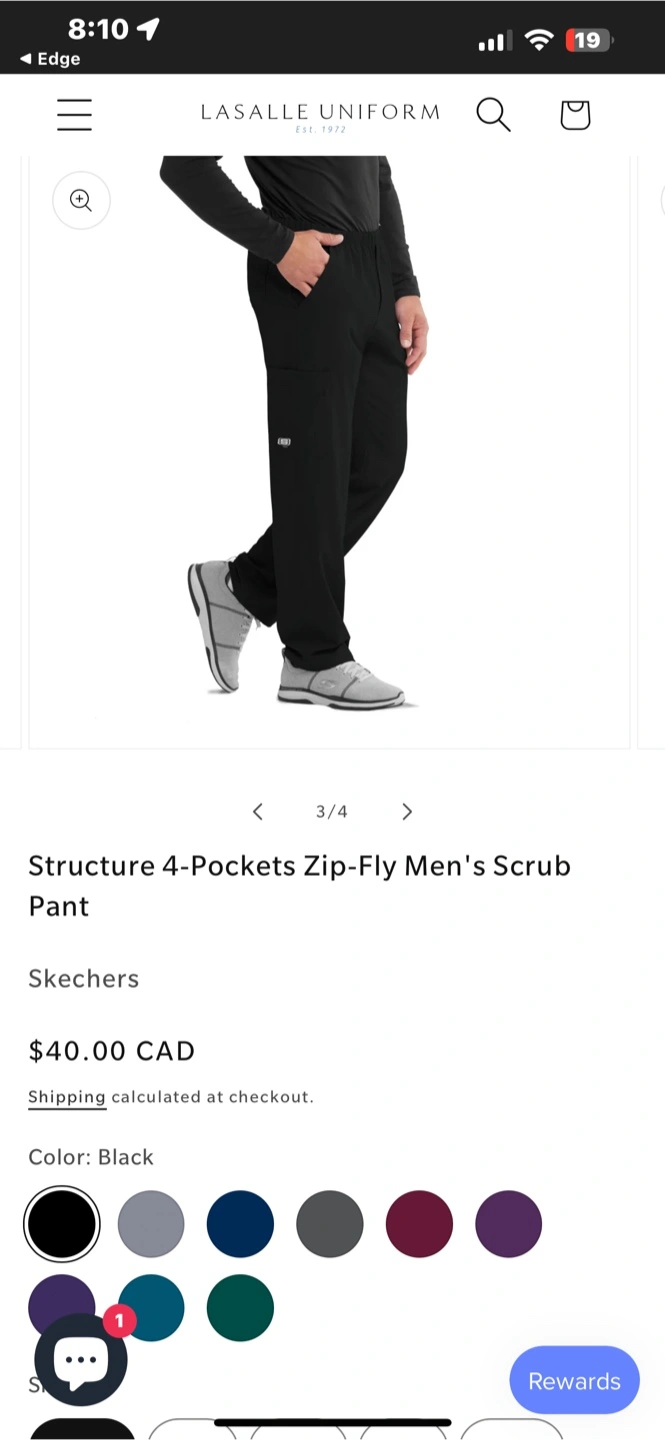Open the Shipping policy link
The height and width of the screenshot is (1440, 665).
(x=67, y=1097)
